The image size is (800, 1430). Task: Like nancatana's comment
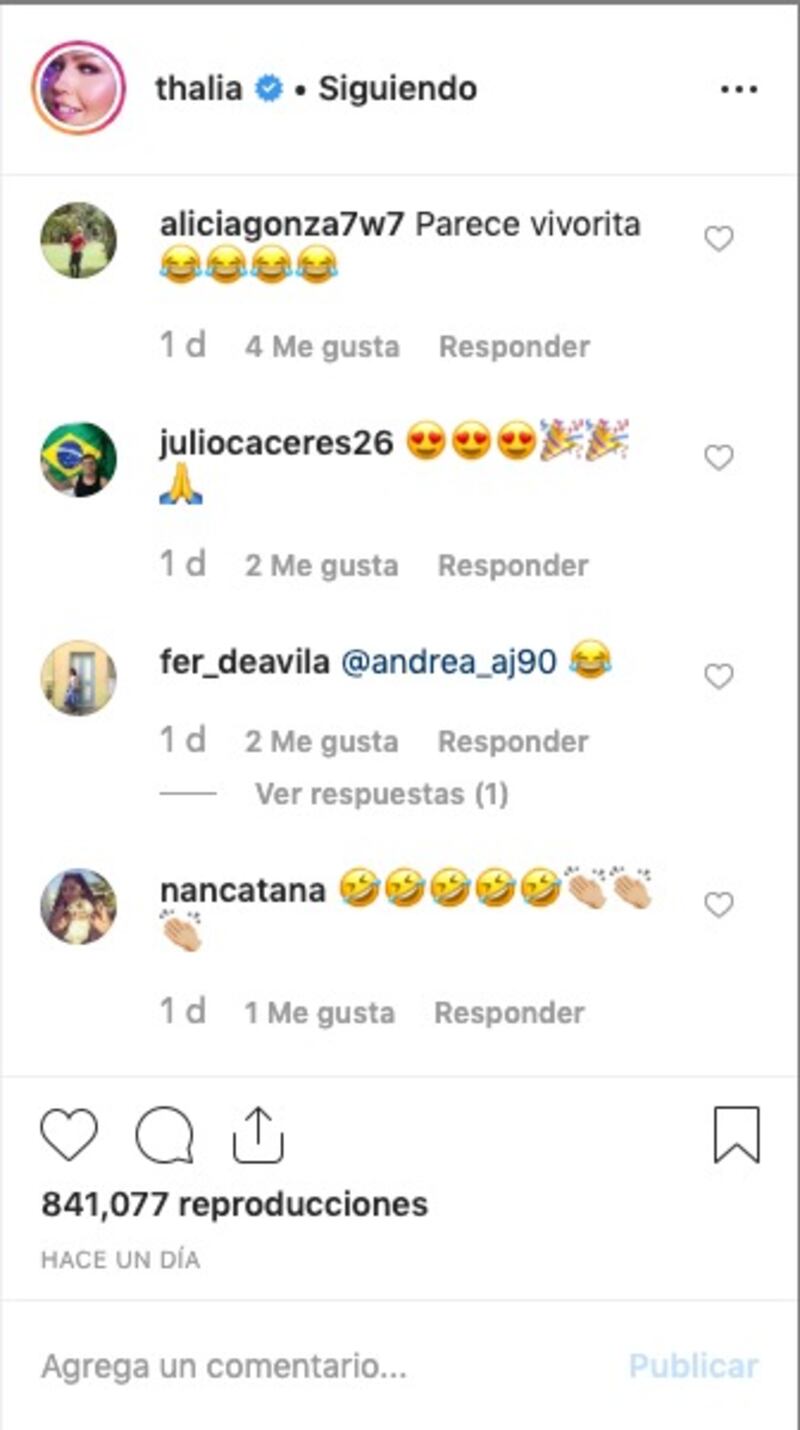pos(719,905)
